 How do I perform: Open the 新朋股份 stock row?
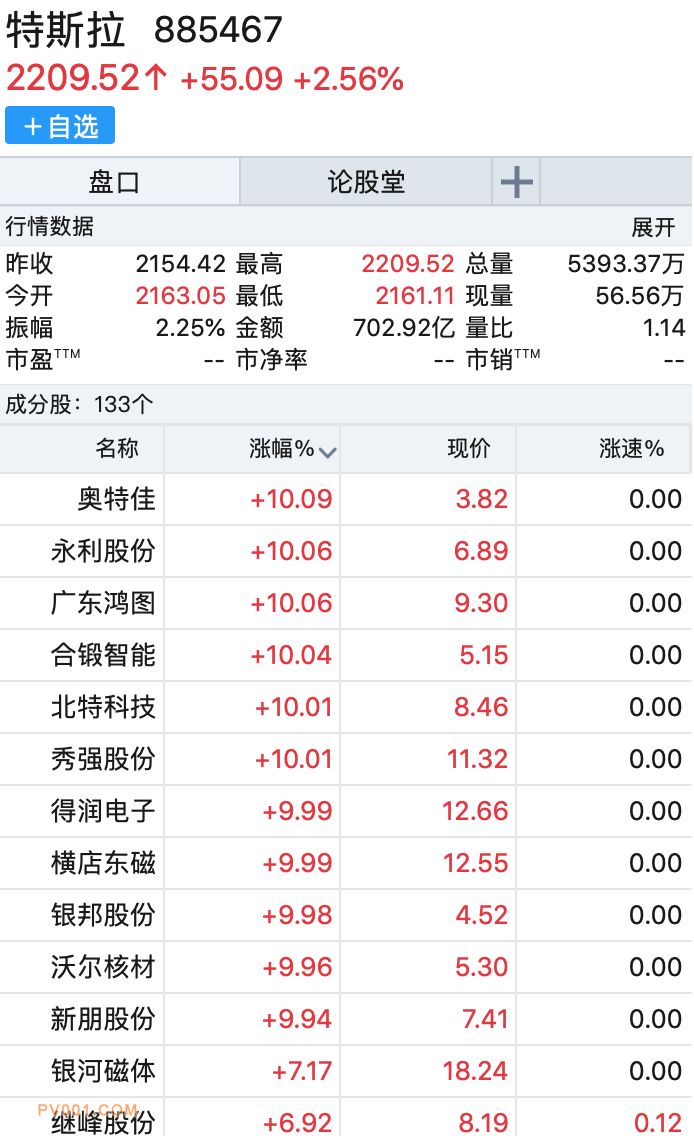click(103, 1019)
